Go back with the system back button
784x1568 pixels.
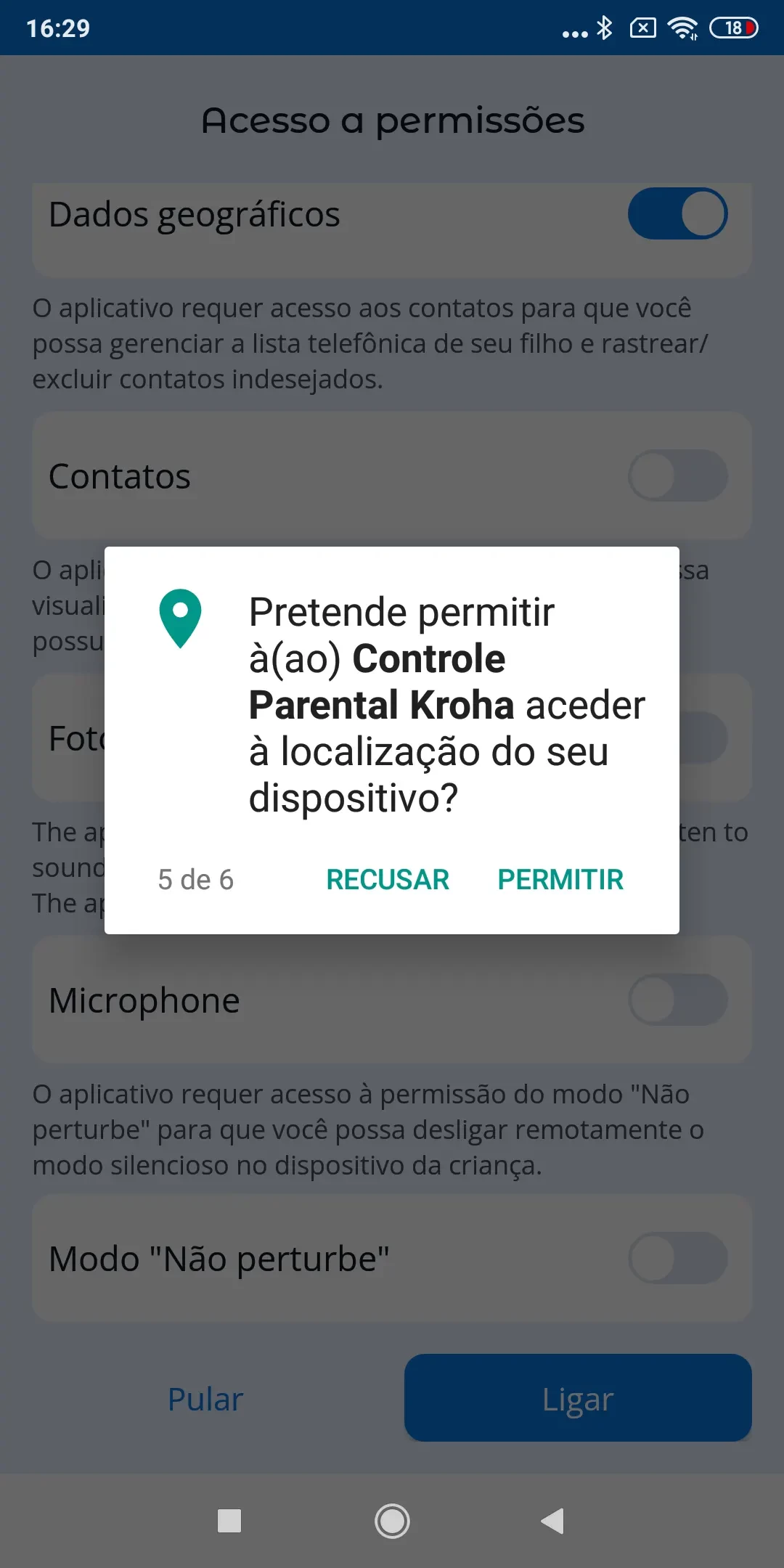pyautogui.click(x=553, y=1521)
